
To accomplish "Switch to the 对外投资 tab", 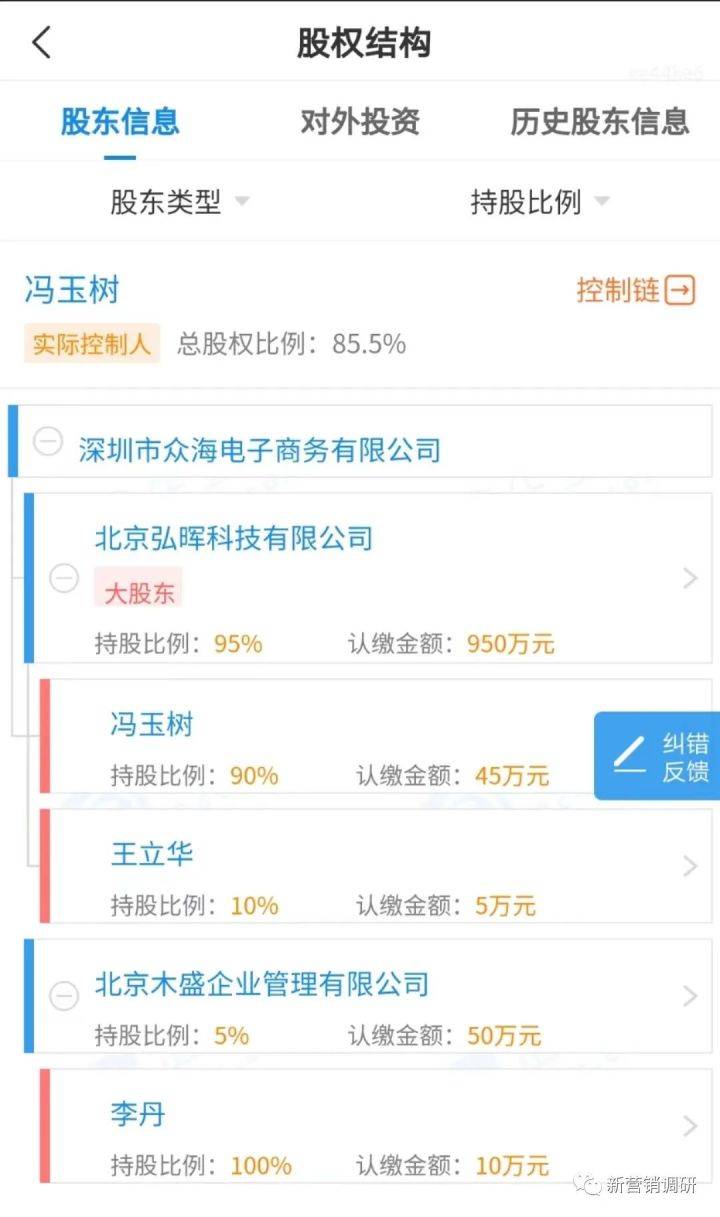I will 360,122.
